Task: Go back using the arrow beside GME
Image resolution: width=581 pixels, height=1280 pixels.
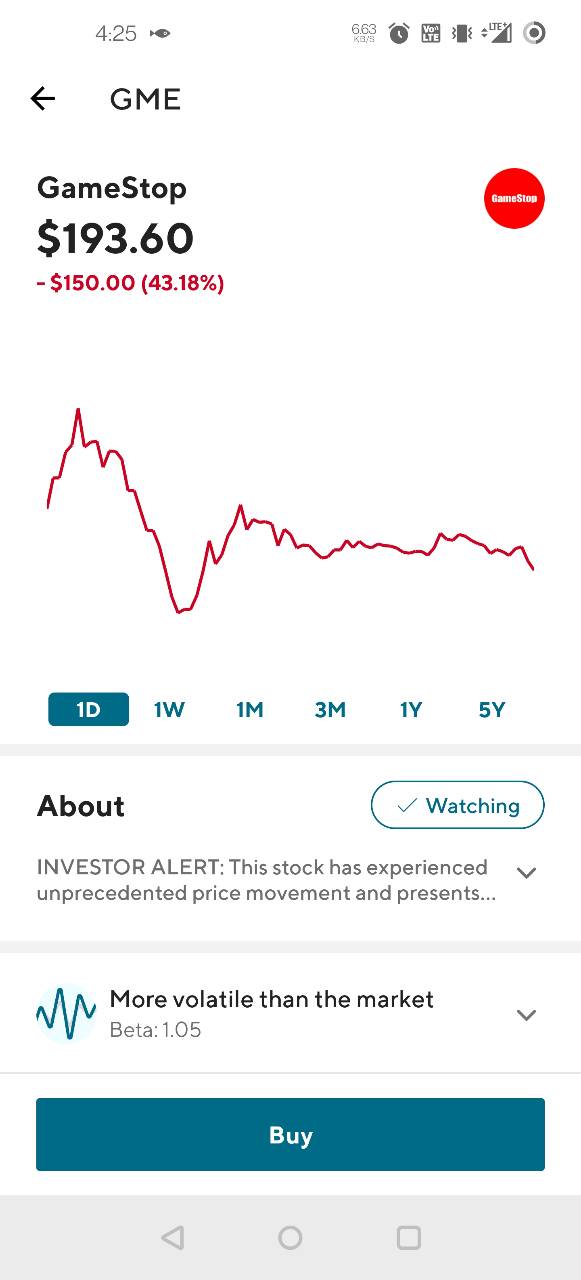Action: (x=43, y=98)
